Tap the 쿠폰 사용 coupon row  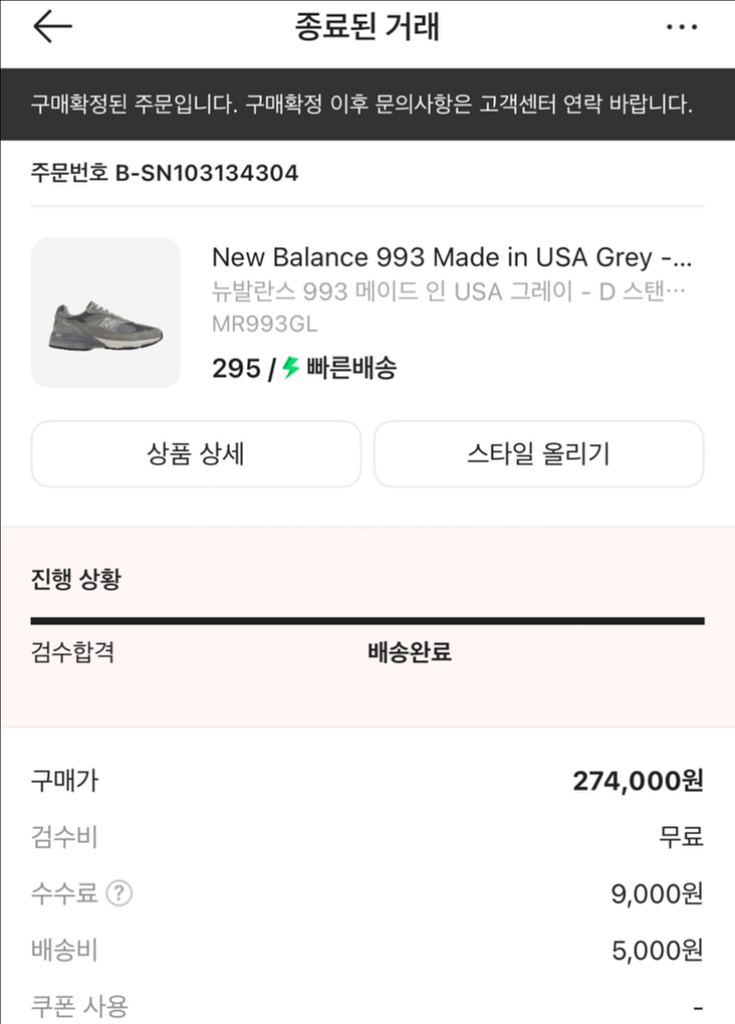click(66, 1008)
